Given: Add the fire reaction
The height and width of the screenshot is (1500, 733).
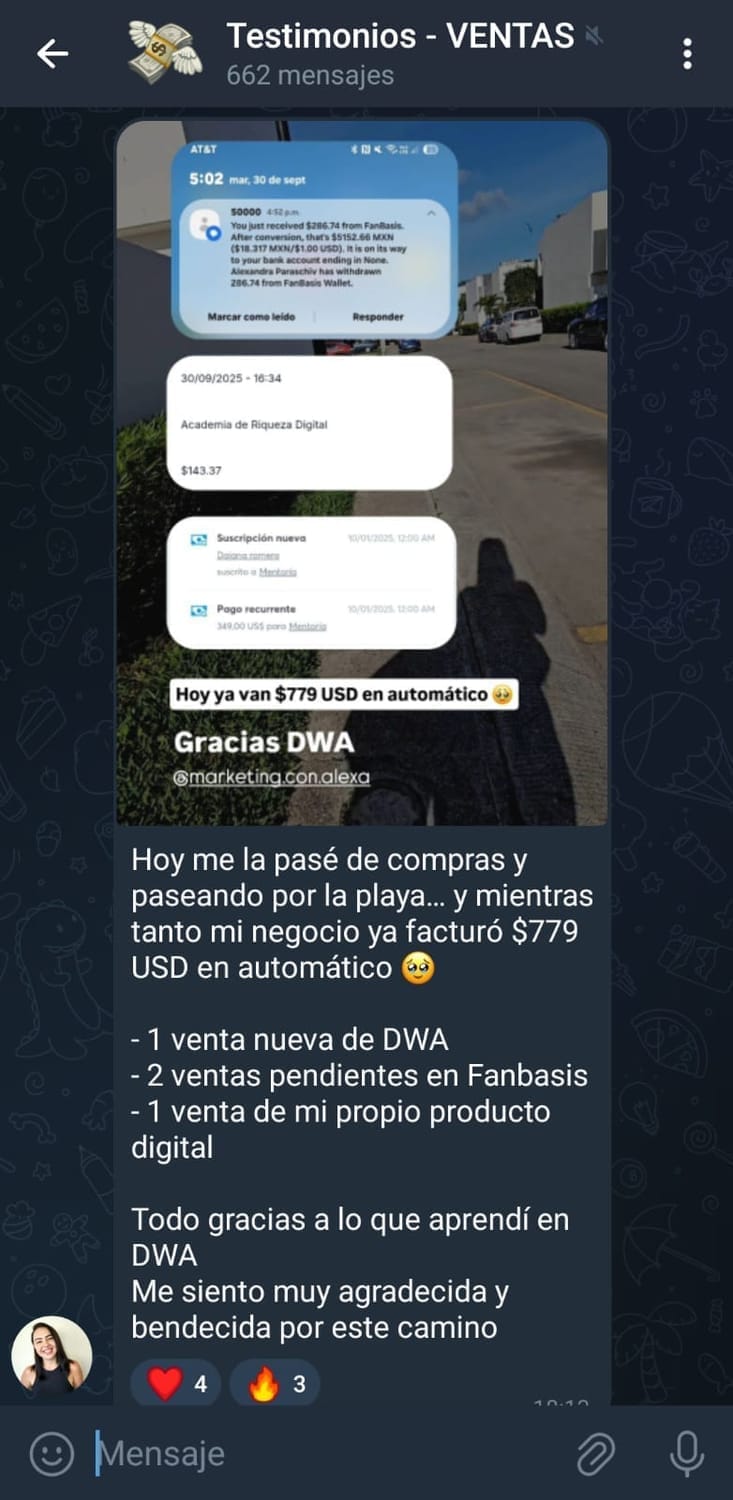Looking at the screenshot, I should [274, 1384].
